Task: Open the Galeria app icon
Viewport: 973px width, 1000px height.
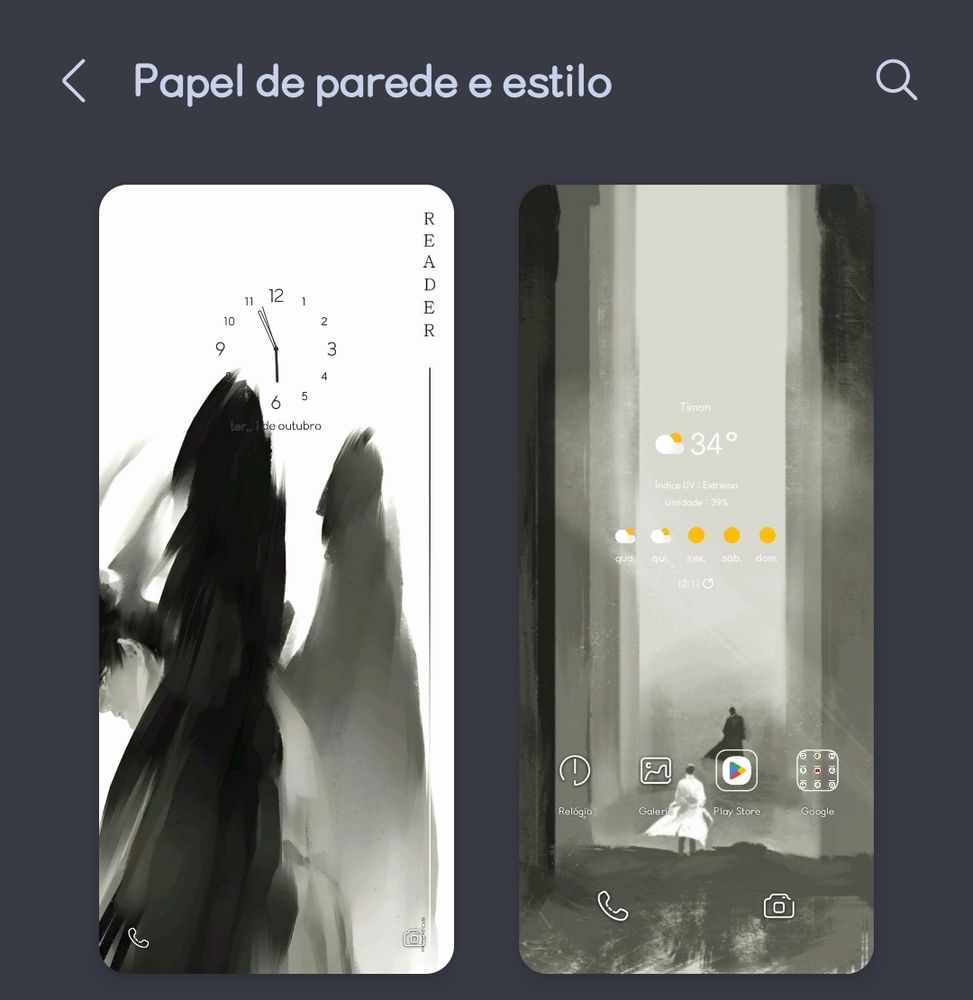Action: point(655,771)
